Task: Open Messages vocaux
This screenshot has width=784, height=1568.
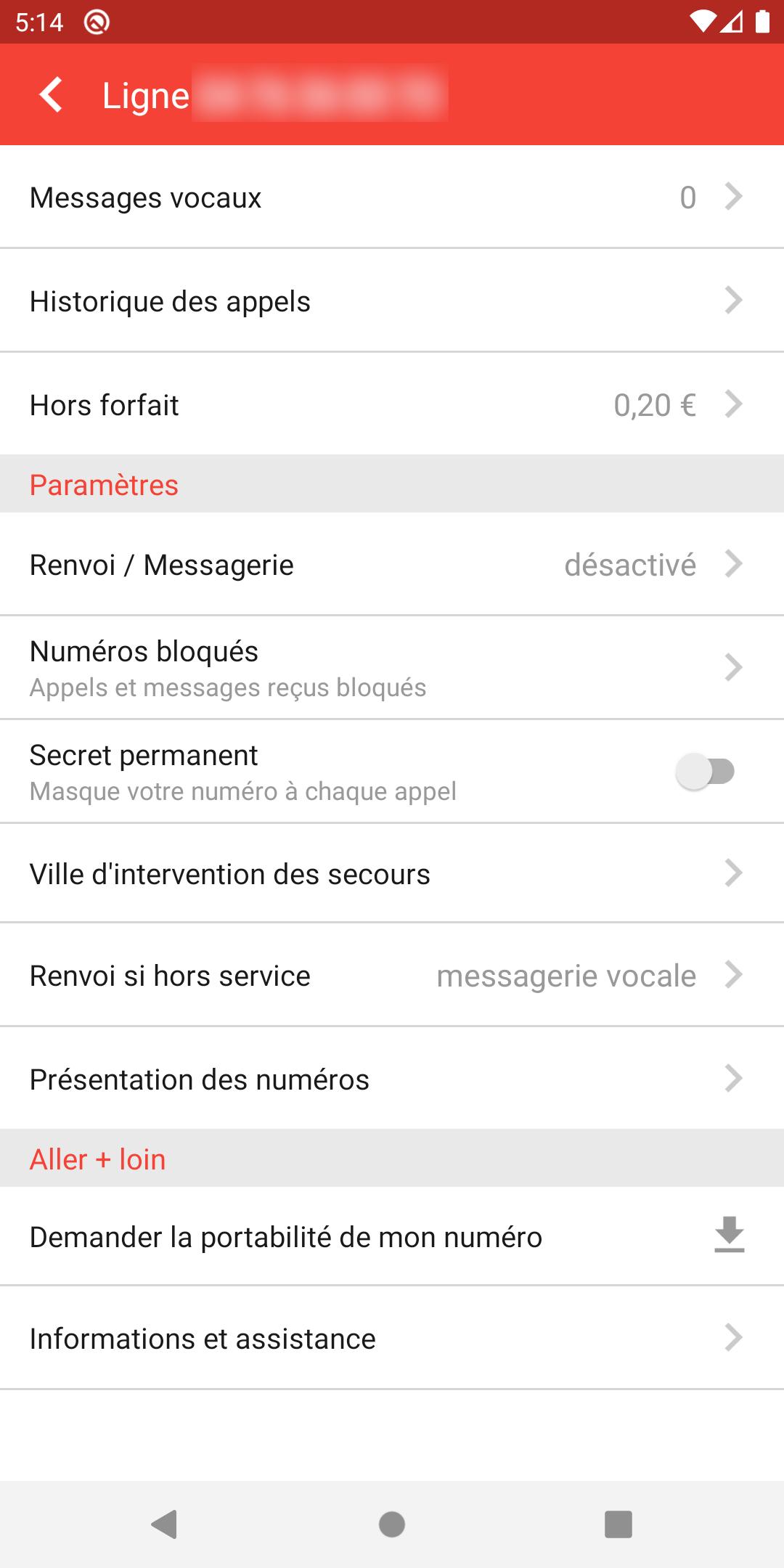Action: [x=392, y=197]
